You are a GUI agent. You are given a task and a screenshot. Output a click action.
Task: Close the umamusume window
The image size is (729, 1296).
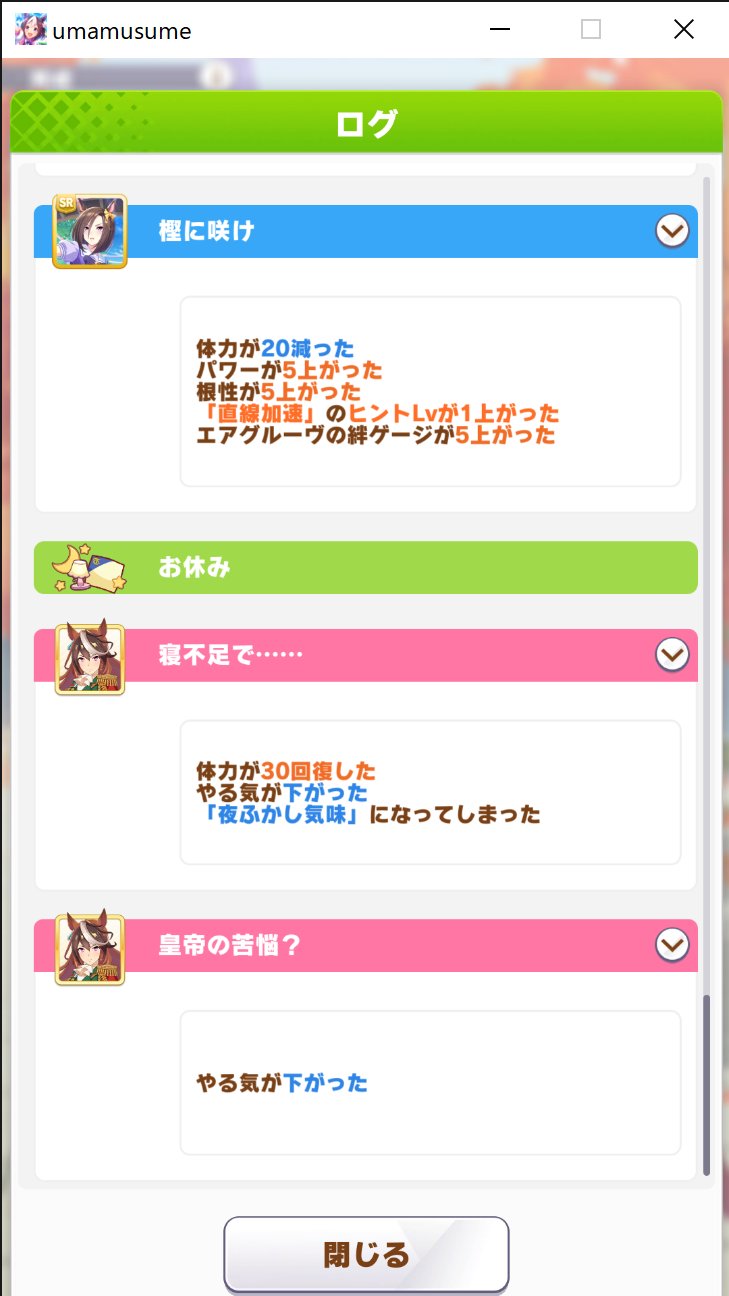coord(684,30)
